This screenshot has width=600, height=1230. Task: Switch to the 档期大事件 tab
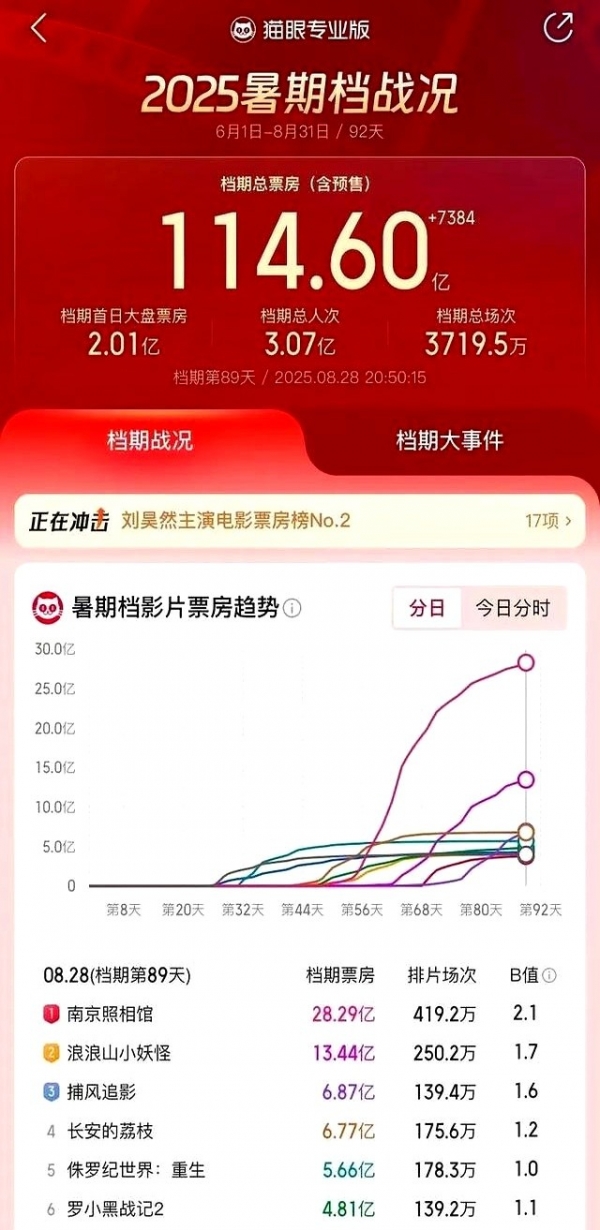click(449, 441)
